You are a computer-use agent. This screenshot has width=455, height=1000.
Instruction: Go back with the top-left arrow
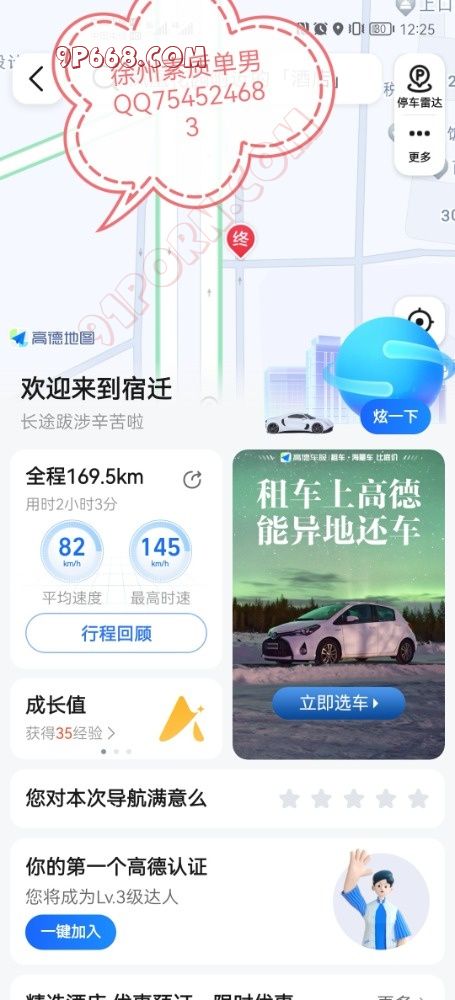(36, 79)
